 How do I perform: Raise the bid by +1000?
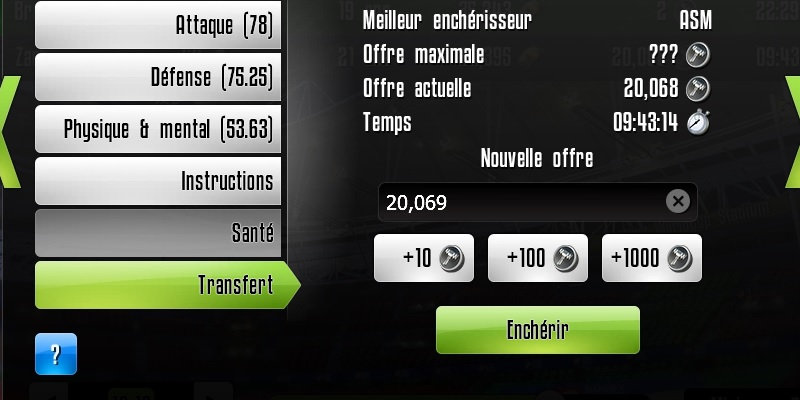651,258
